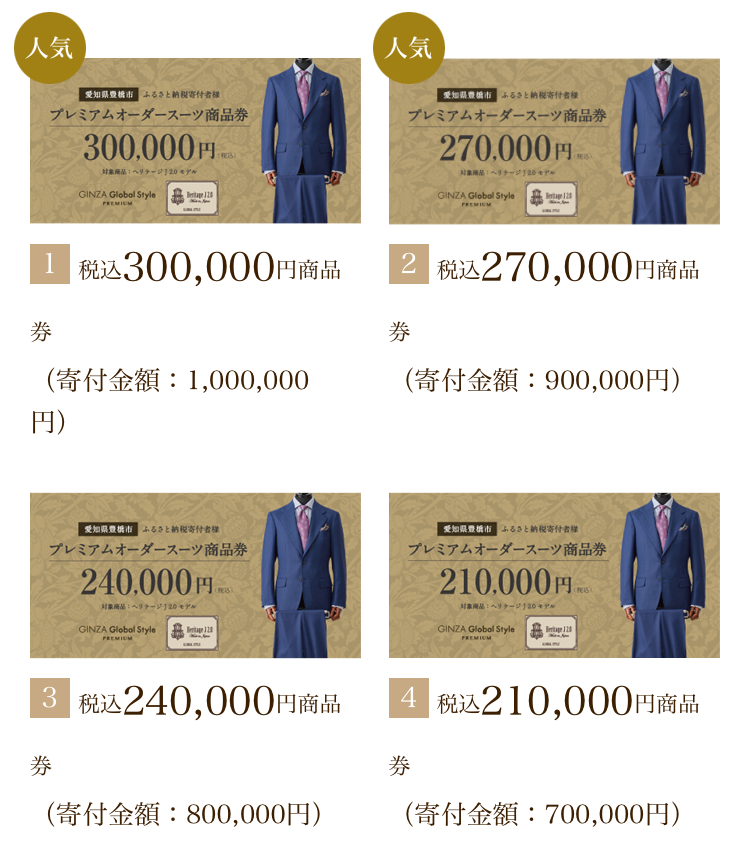Open the 270,000 yen suit voucher card
750x864 pixels.
click(x=554, y=140)
